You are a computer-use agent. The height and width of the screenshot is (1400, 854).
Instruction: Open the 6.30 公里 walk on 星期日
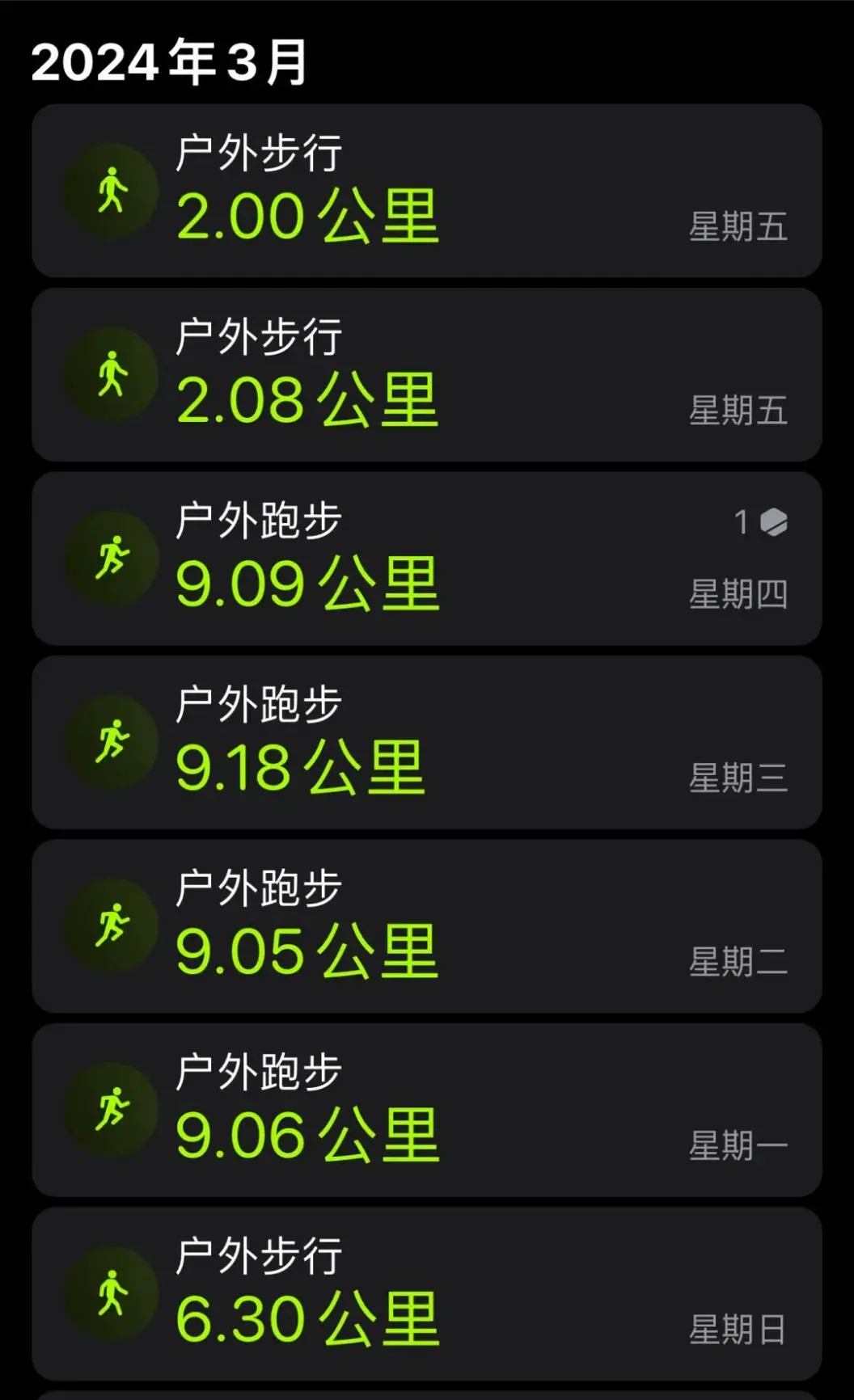click(427, 1294)
